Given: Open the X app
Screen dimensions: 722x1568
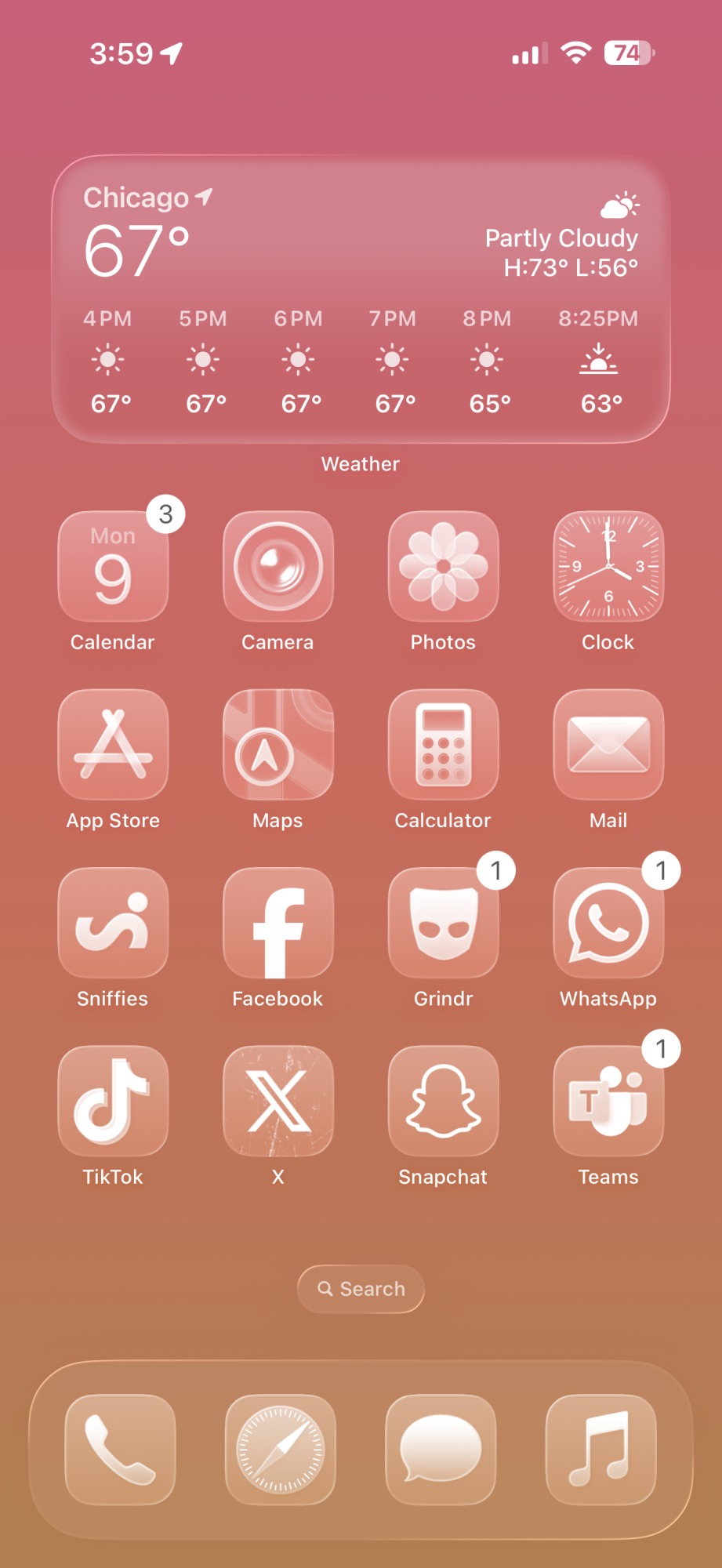Looking at the screenshot, I should coord(278,1101).
